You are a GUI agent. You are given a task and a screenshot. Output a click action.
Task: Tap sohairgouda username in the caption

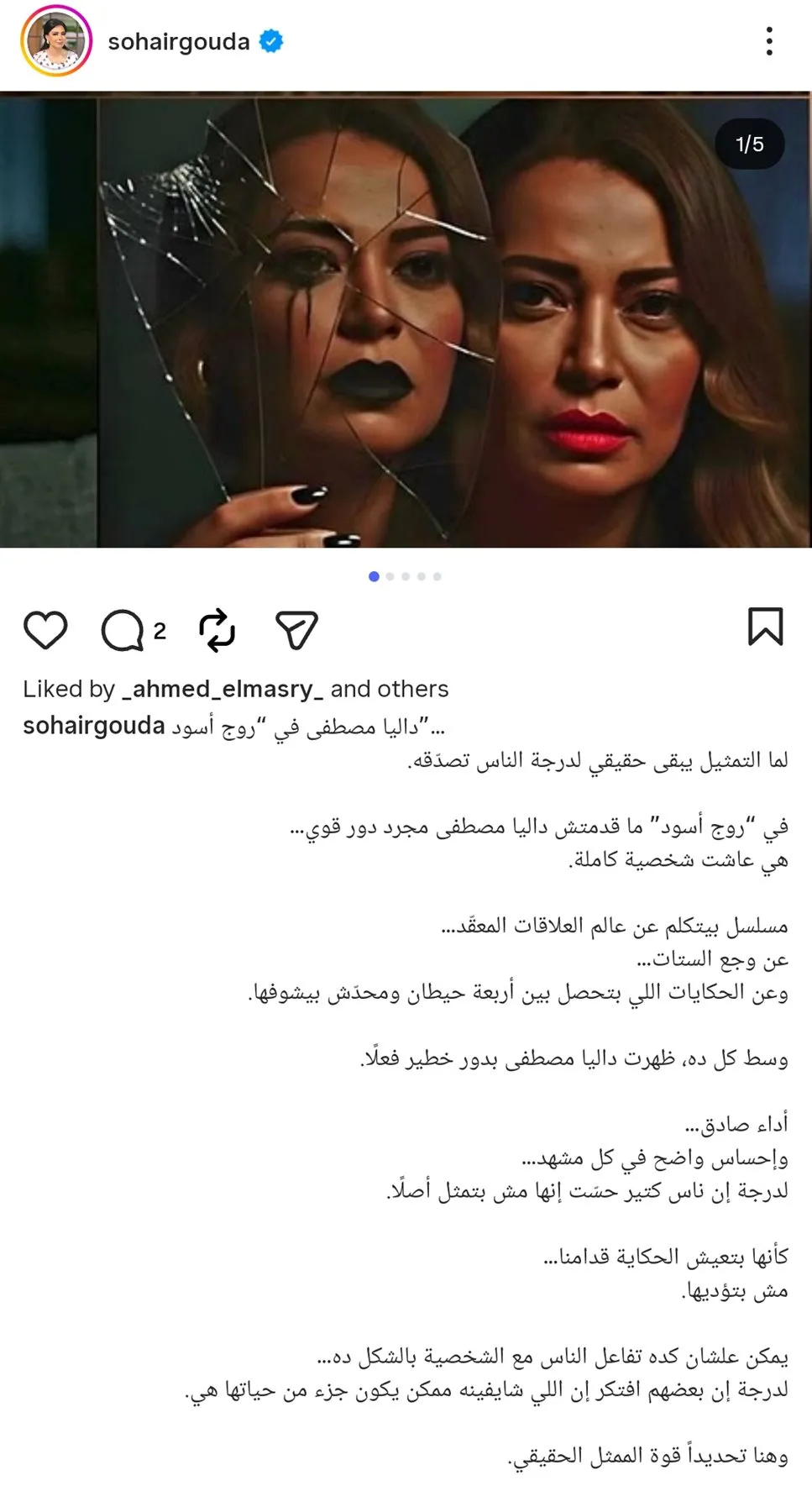94,726
